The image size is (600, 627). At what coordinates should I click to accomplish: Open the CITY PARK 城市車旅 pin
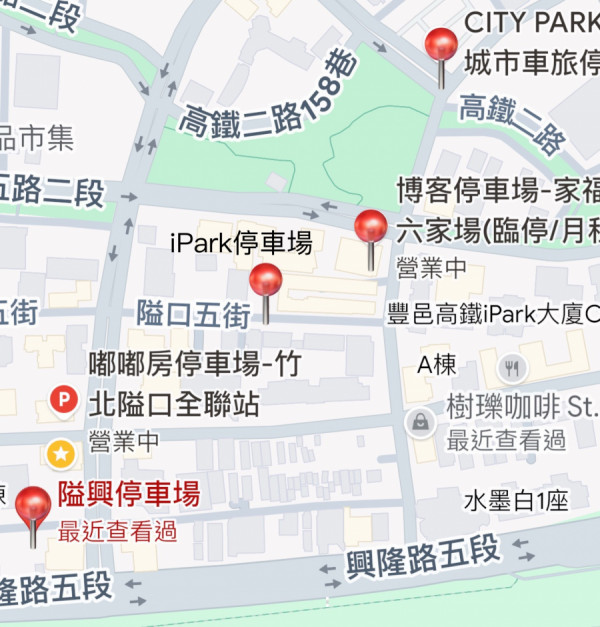(x=441, y=46)
